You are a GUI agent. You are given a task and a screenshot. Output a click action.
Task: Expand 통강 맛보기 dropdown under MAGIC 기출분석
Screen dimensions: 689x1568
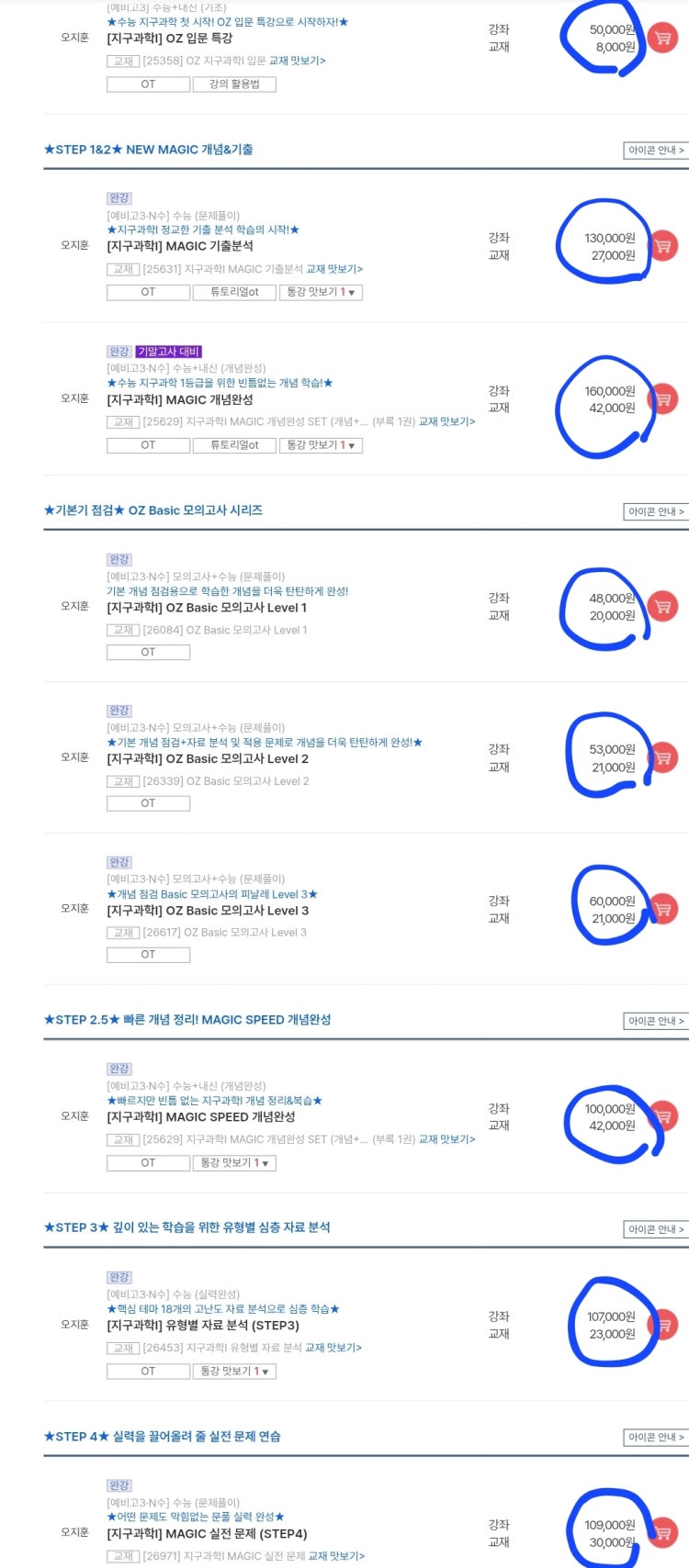[321, 292]
